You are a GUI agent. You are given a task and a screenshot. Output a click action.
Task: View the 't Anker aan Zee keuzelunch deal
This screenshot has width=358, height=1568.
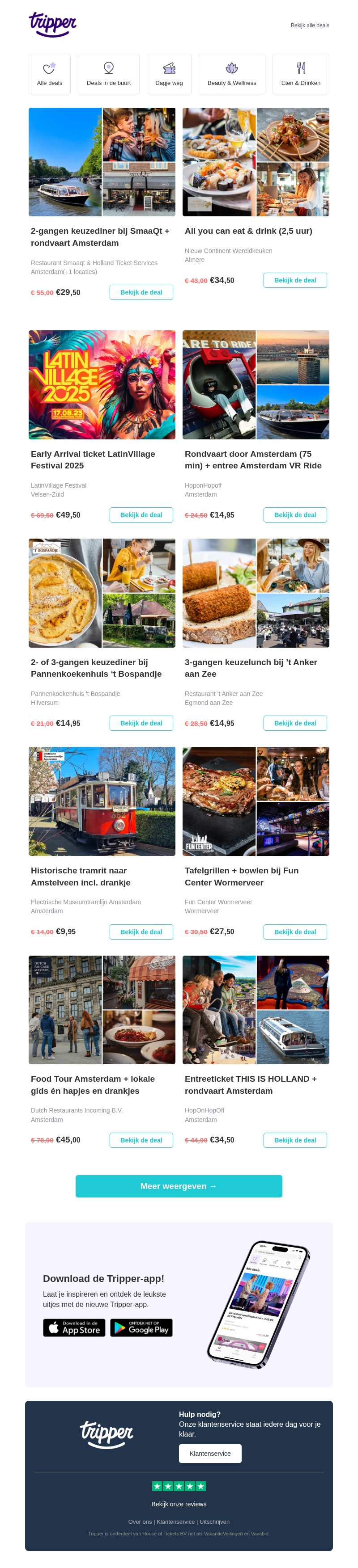coord(294,723)
